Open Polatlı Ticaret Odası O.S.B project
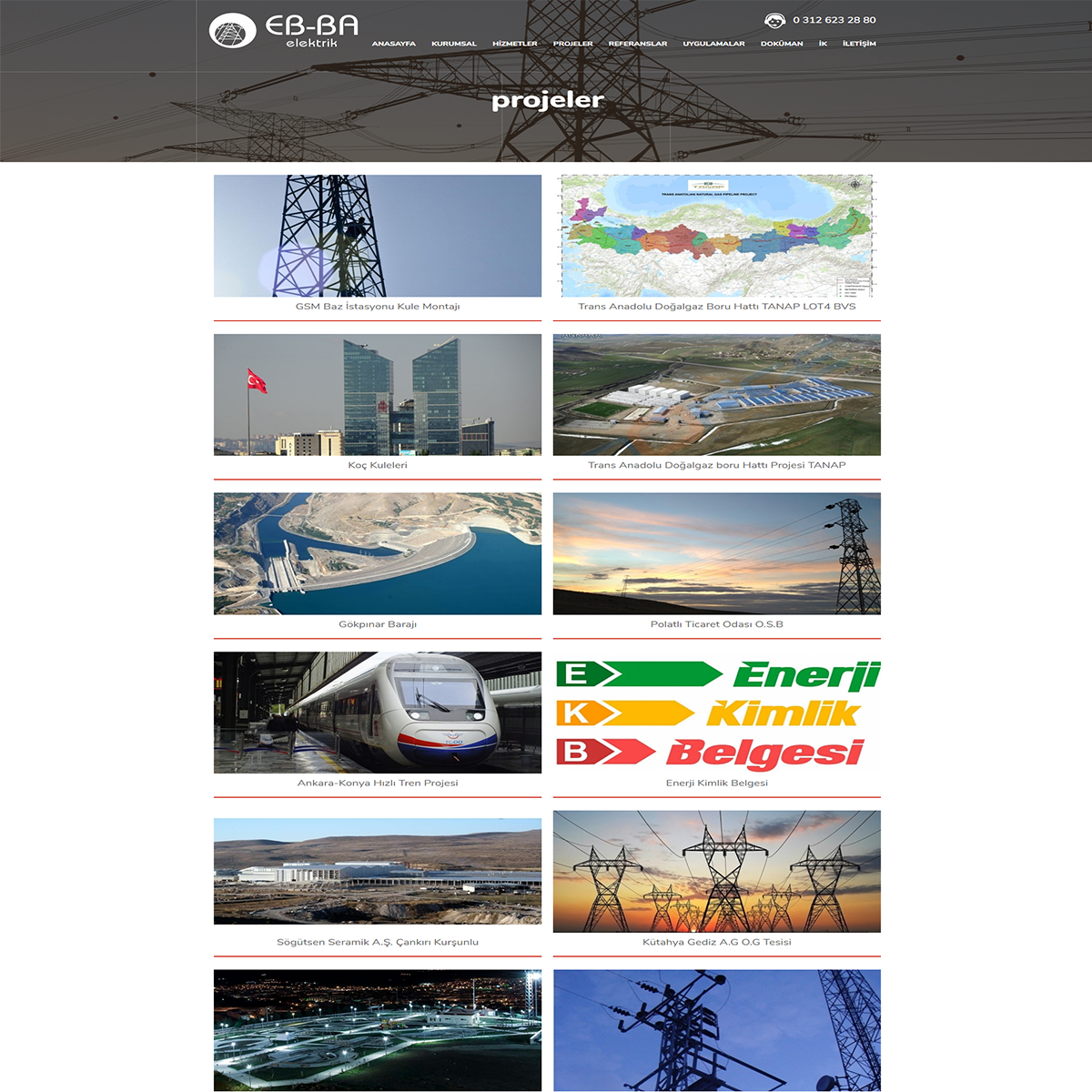 [717, 554]
